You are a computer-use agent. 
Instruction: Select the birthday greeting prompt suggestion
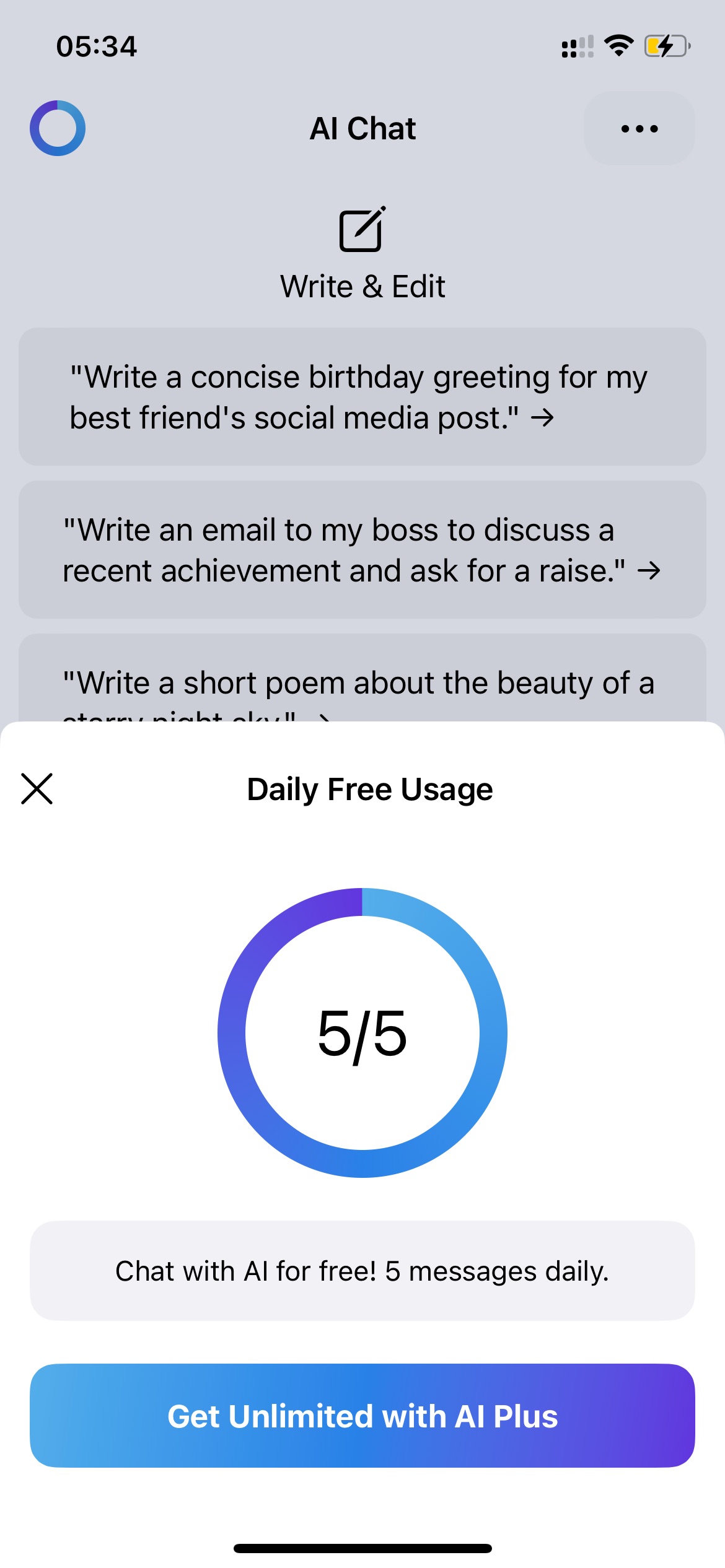coord(362,396)
